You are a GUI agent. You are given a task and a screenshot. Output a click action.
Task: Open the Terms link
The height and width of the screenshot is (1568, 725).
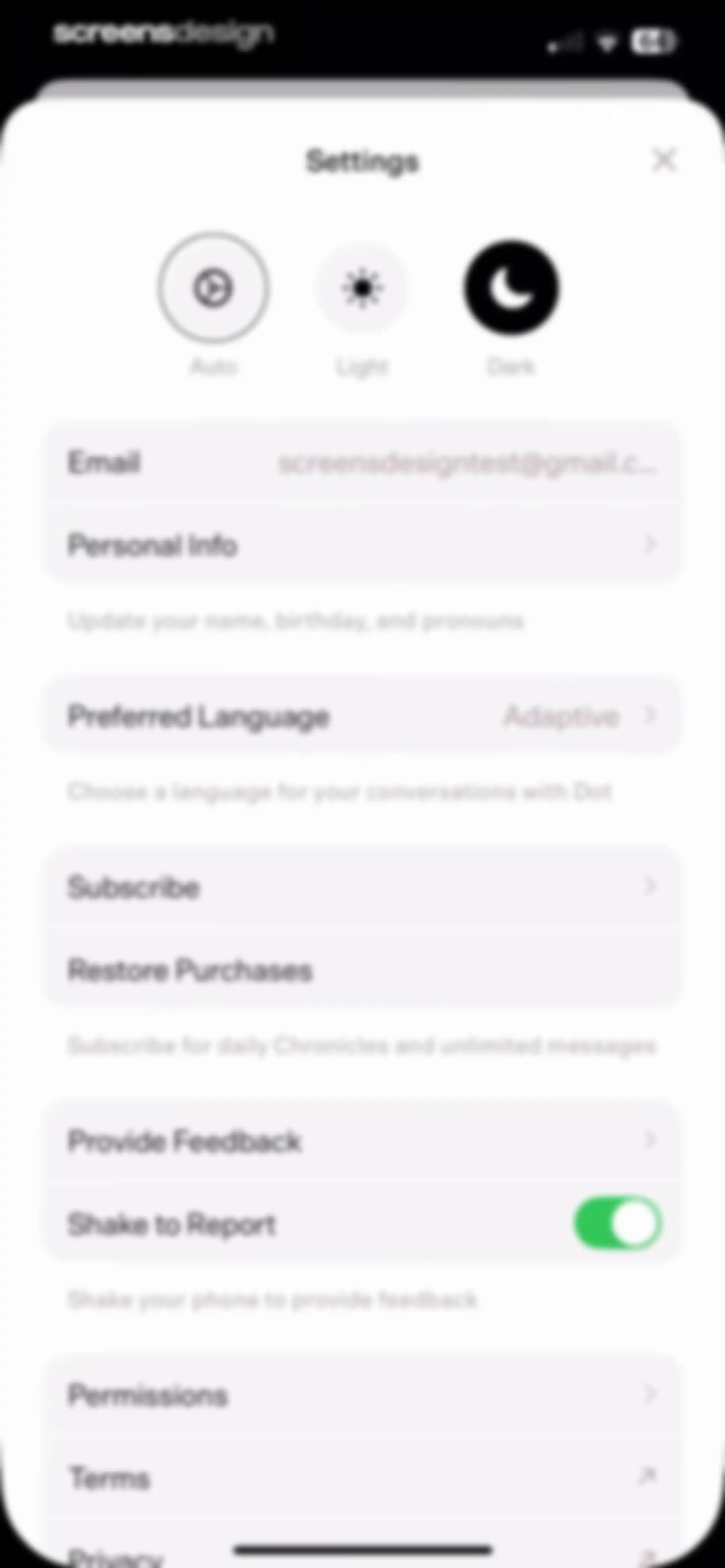[362, 1477]
